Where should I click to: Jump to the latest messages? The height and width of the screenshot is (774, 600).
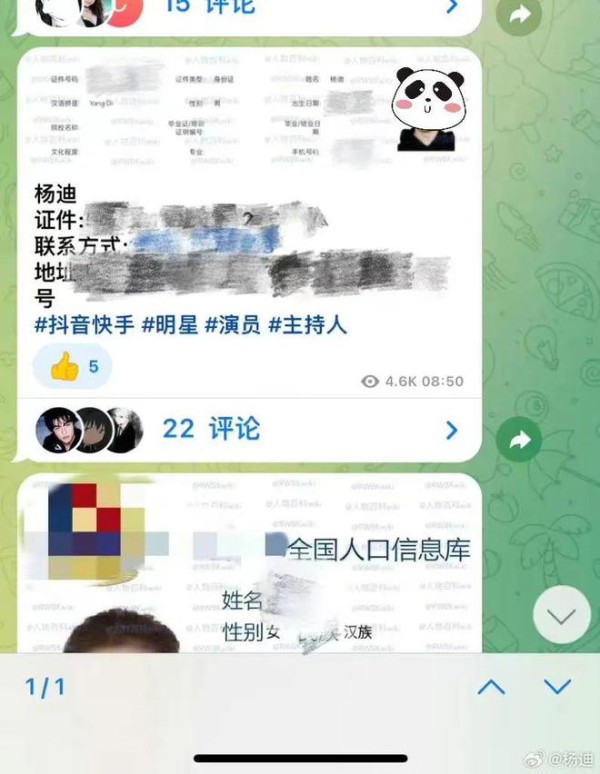561,614
